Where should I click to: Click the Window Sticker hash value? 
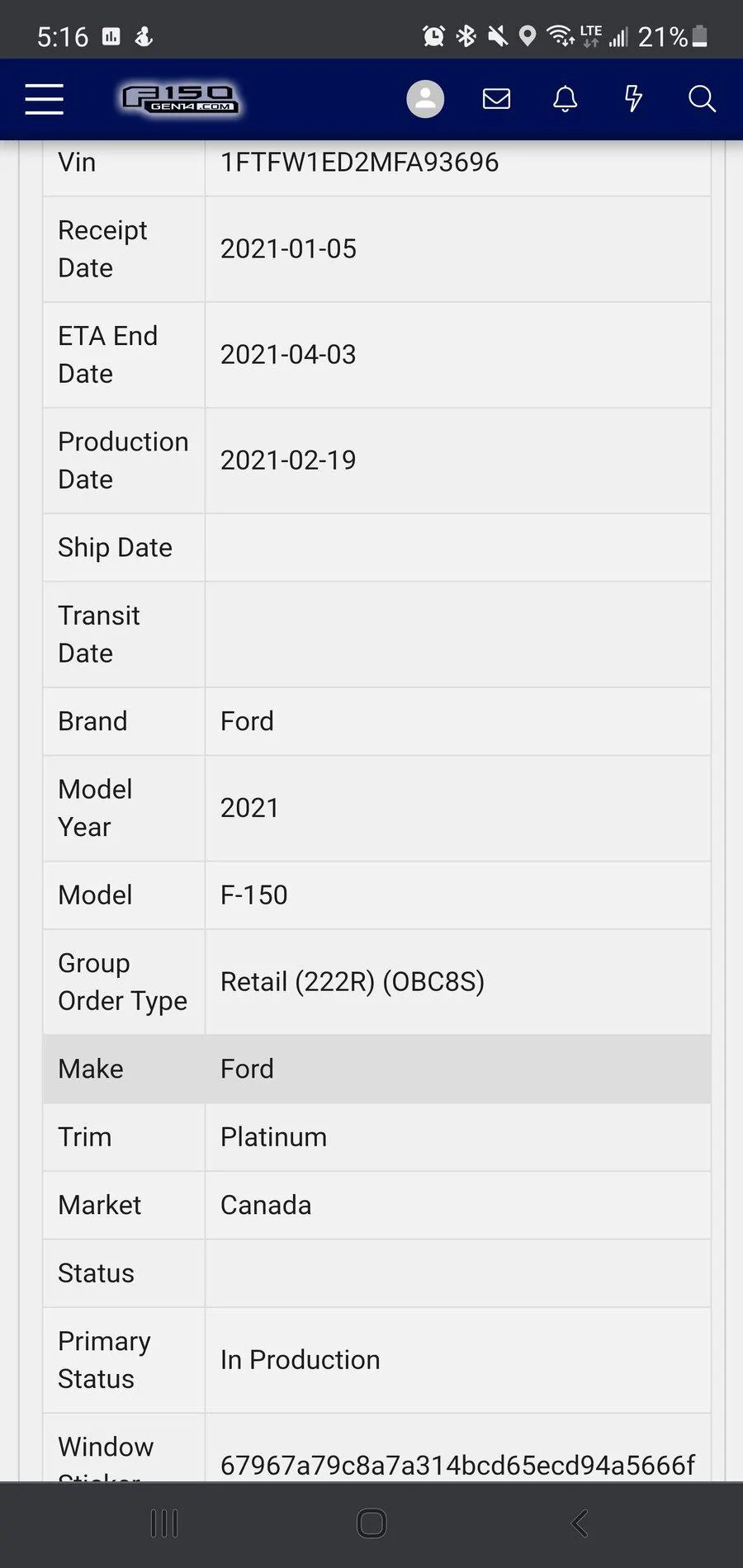click(457, 1459)
